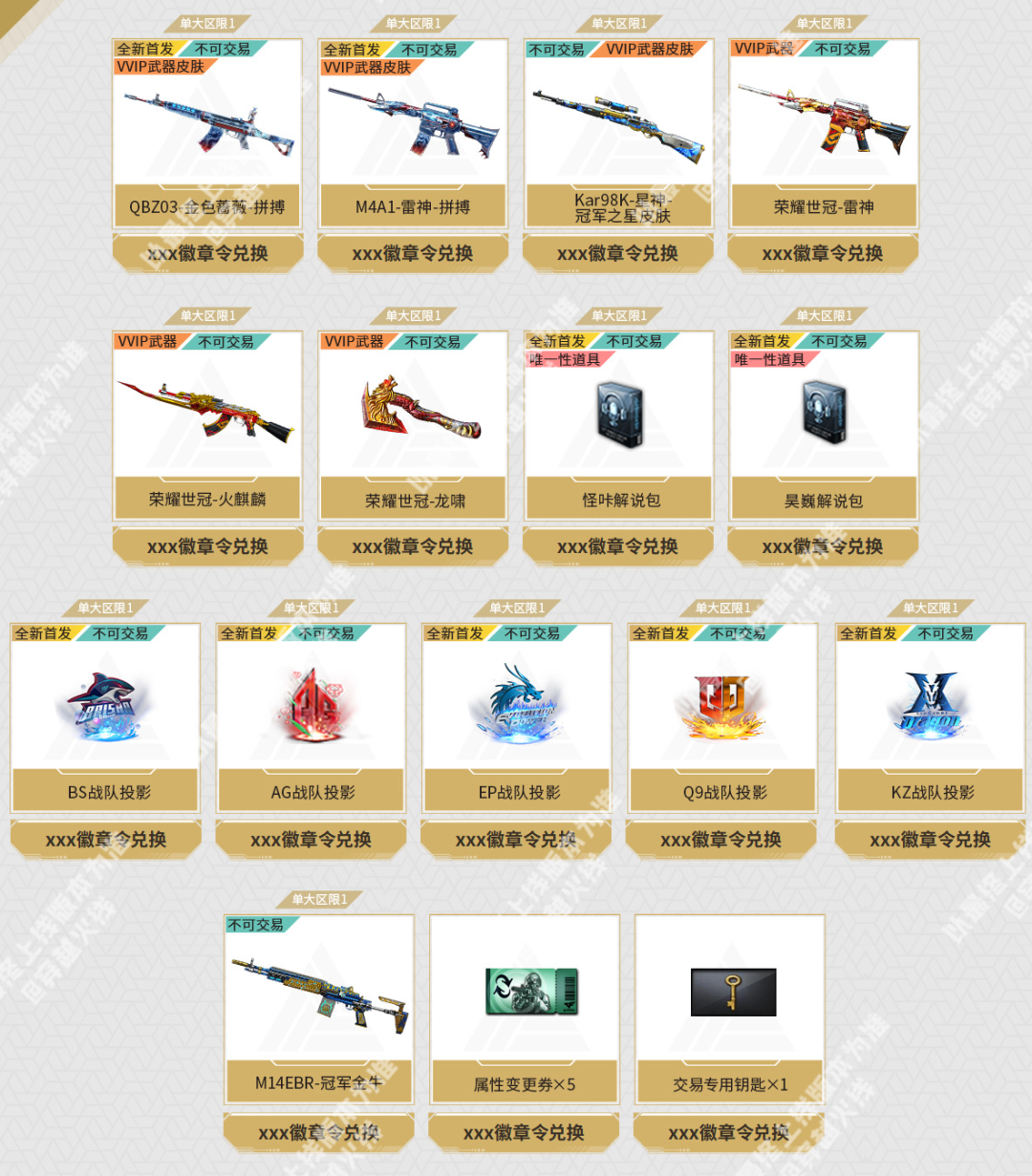Select the 怪咔解说包 commentator pack image
Screen dimensions: 1032x1176
coord(618,416)
